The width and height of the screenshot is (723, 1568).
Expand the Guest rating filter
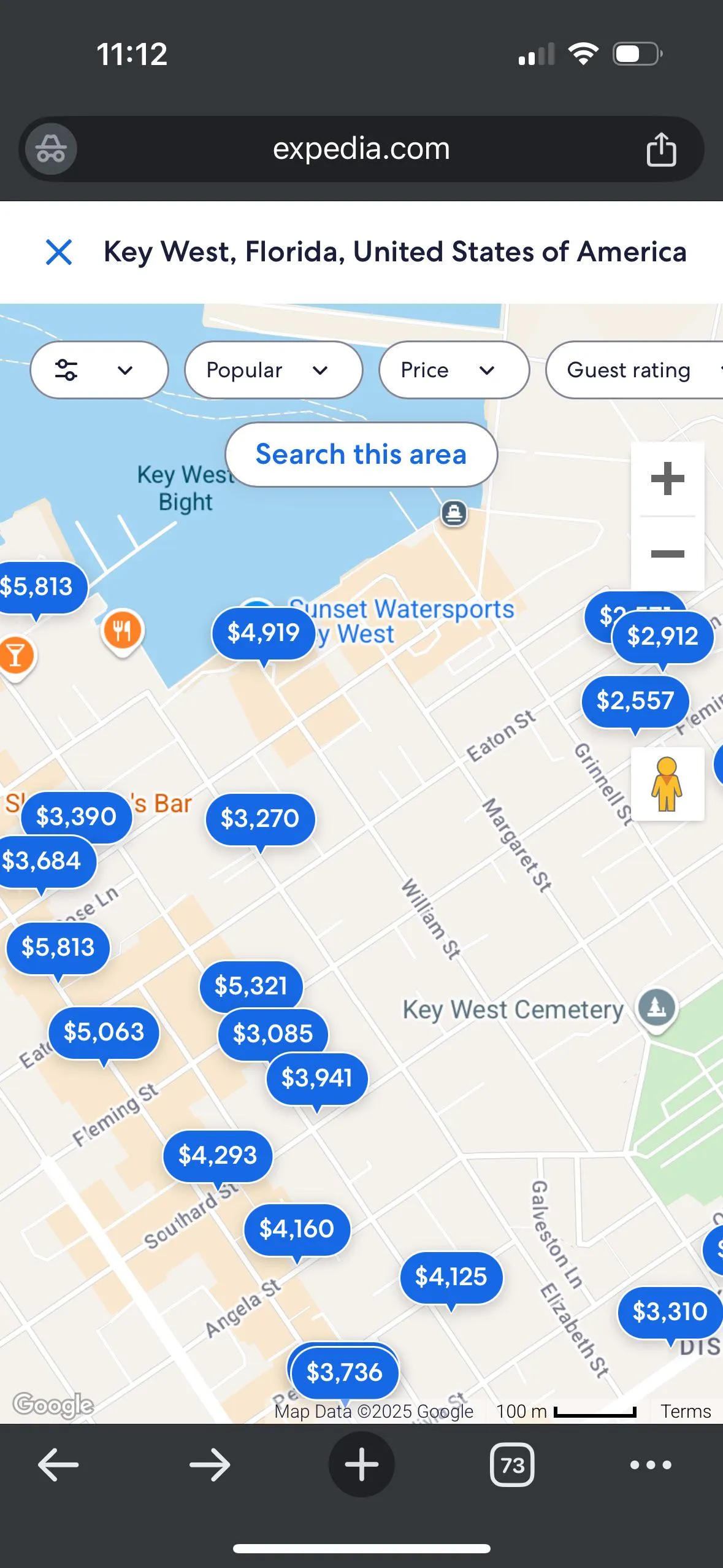[635, 370]
